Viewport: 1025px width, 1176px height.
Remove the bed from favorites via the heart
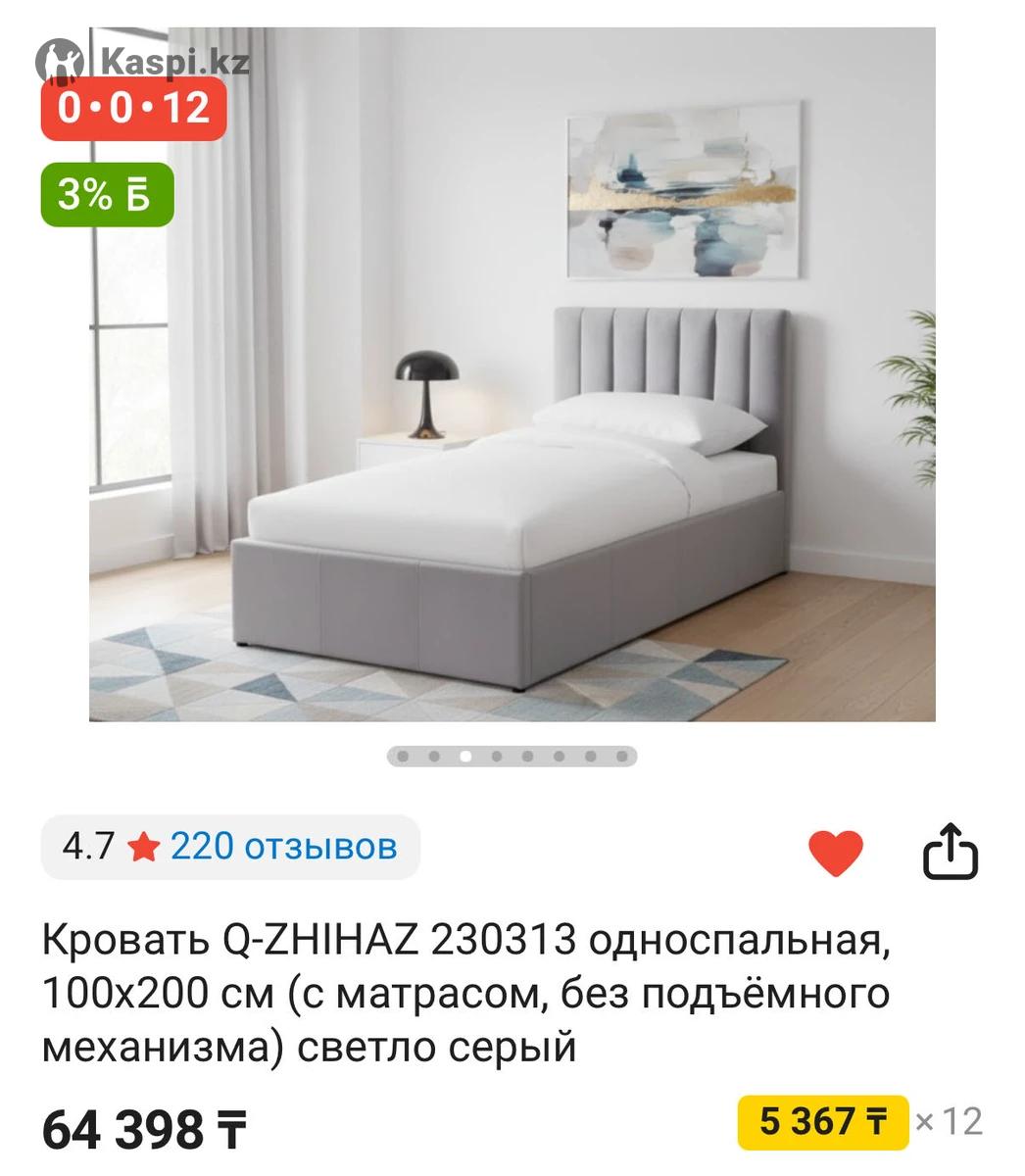click(x=835, y=852)
